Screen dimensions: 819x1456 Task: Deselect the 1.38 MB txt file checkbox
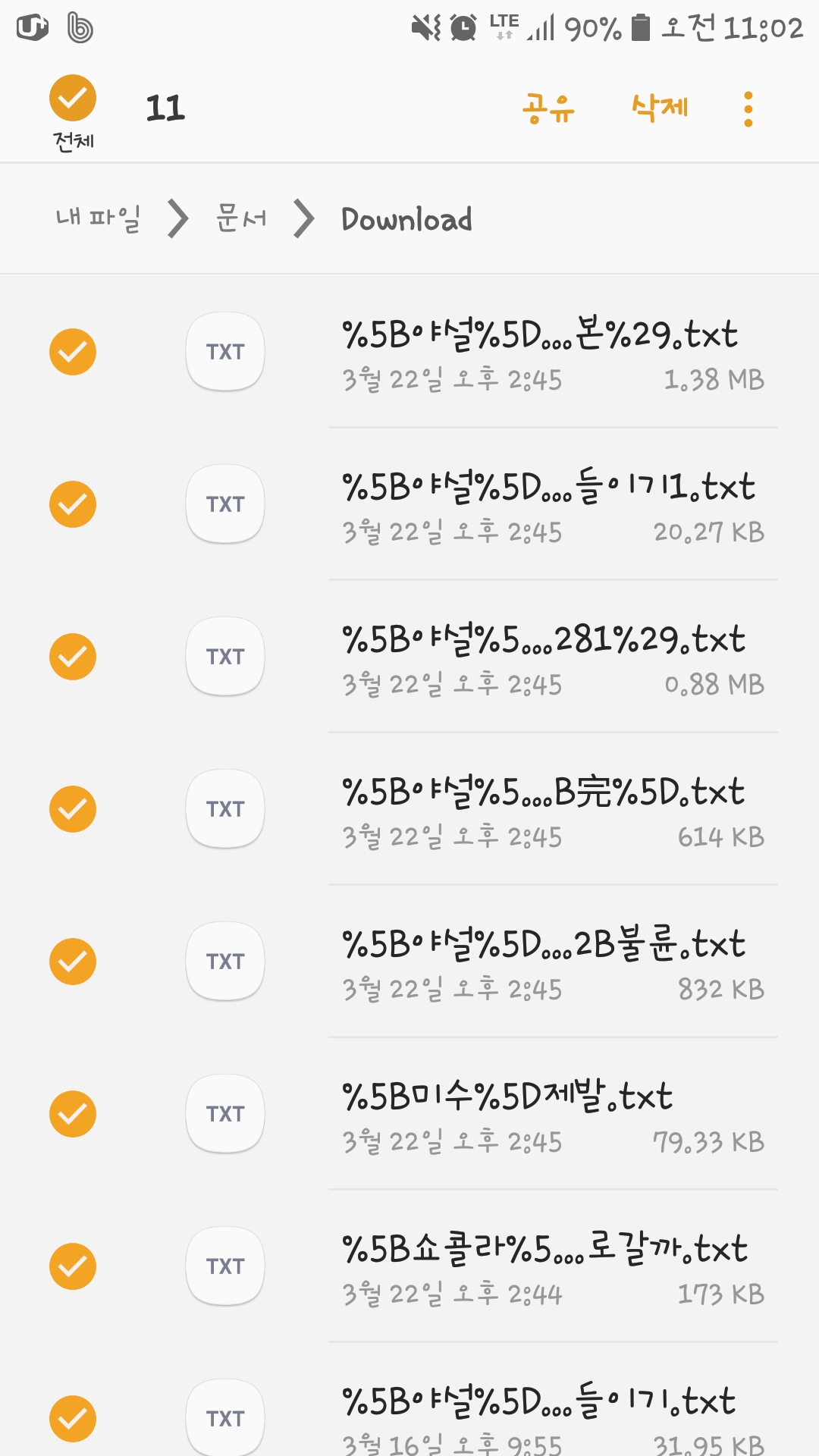click(x=73, y=352)
